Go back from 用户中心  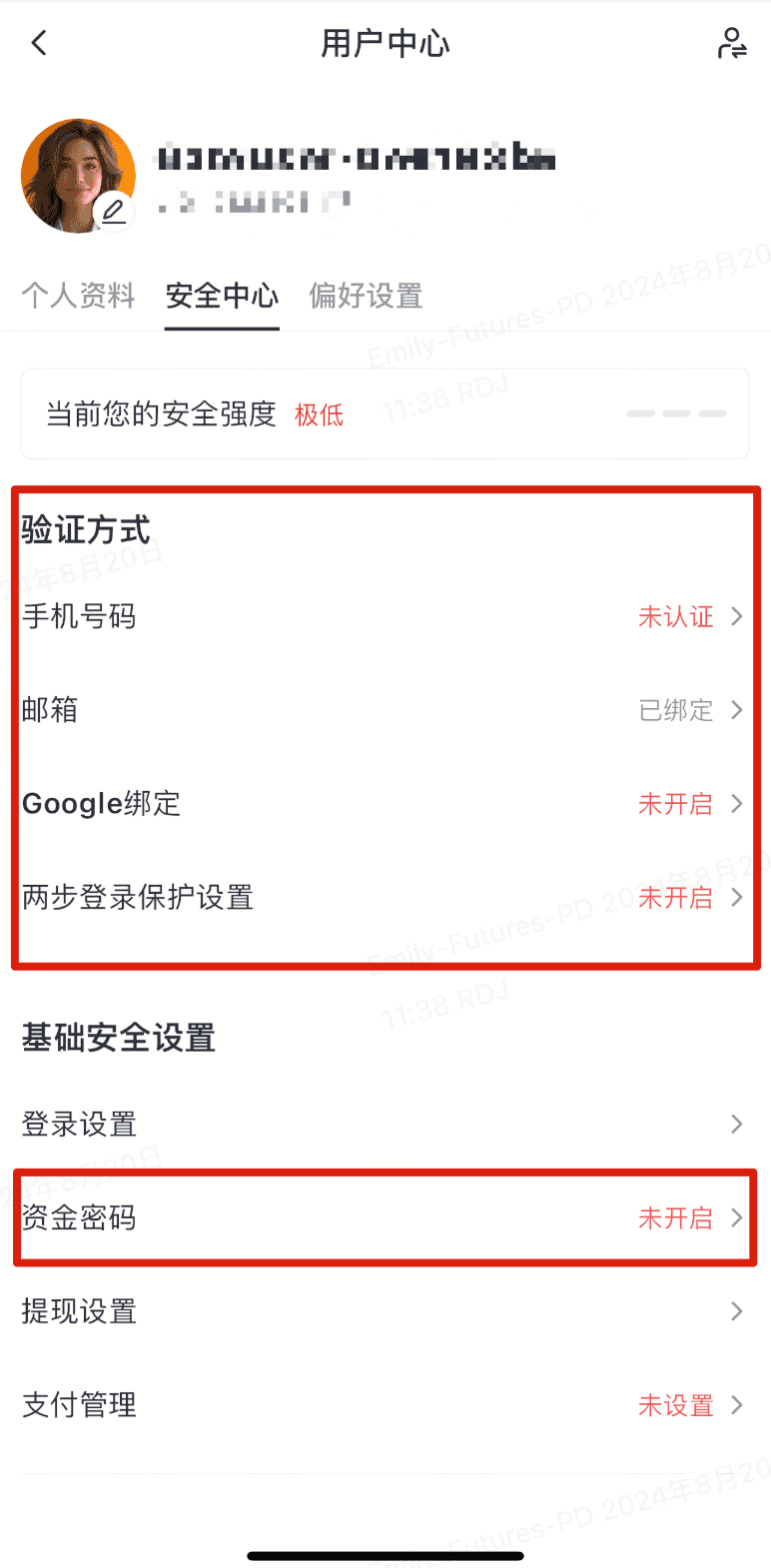click(39, 43)
